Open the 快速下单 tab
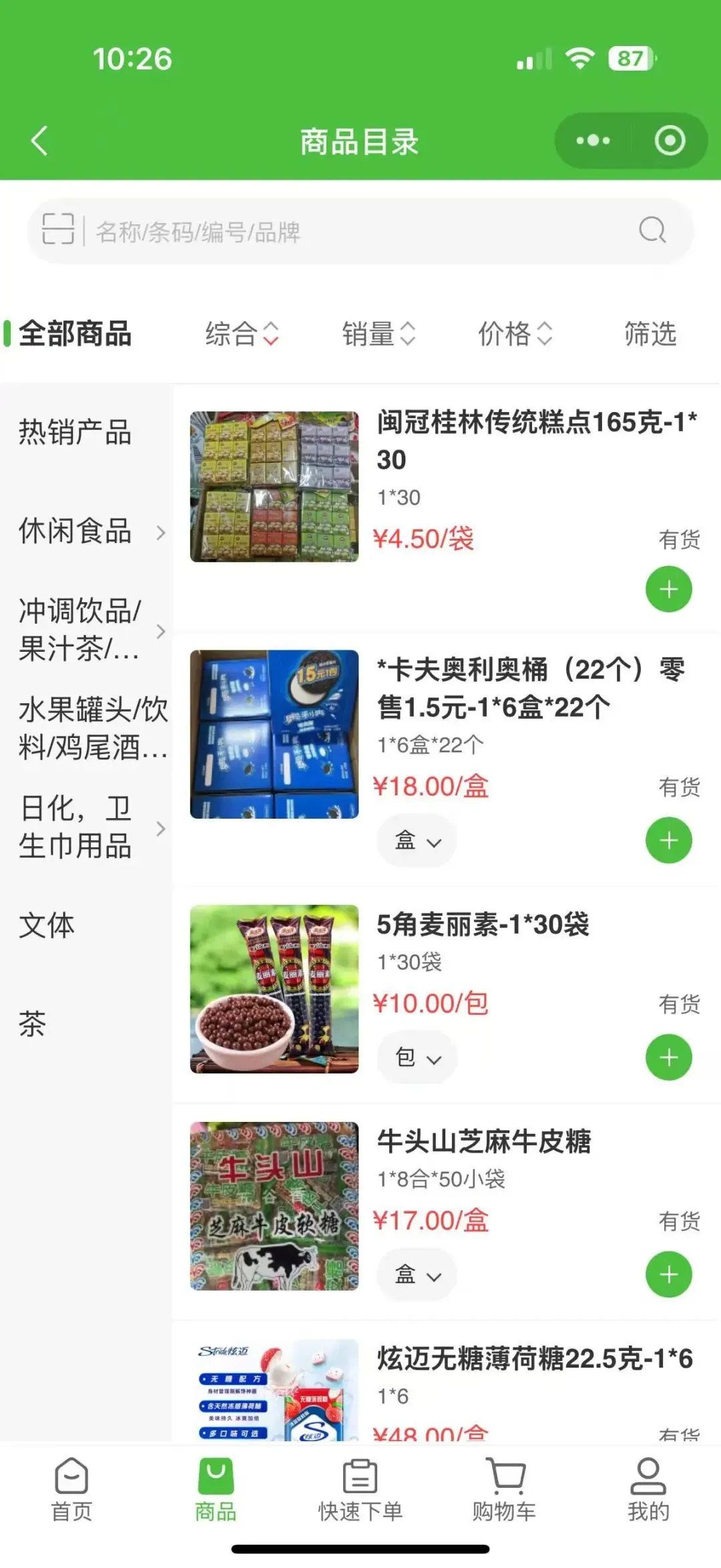Viewport: 721px width, 1568px height. click(360, 1489)
